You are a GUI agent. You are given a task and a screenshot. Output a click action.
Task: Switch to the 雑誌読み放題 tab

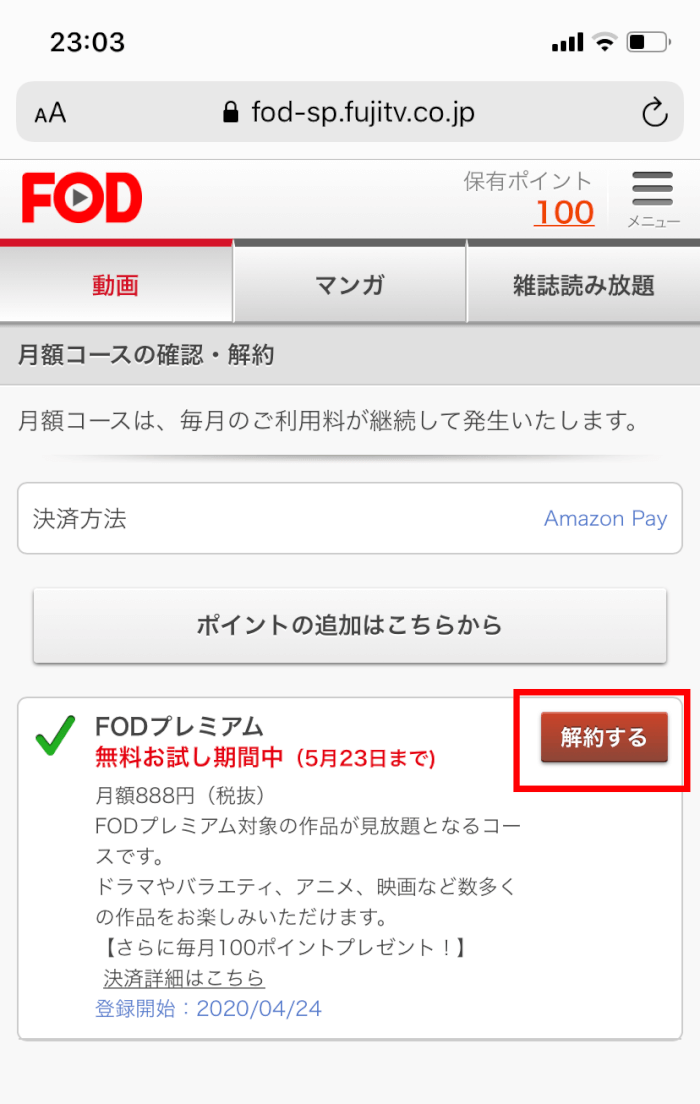(583, 285)
